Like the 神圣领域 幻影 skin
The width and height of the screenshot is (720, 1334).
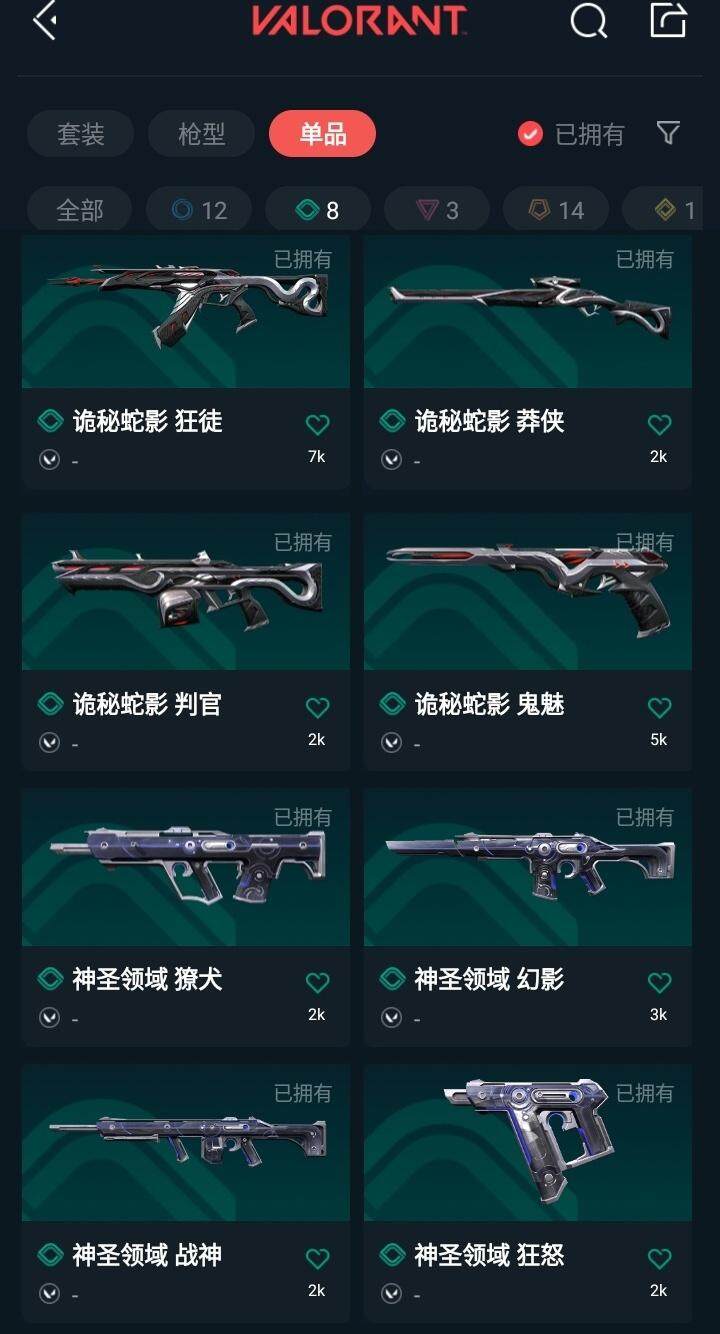[x=659, y=983]
